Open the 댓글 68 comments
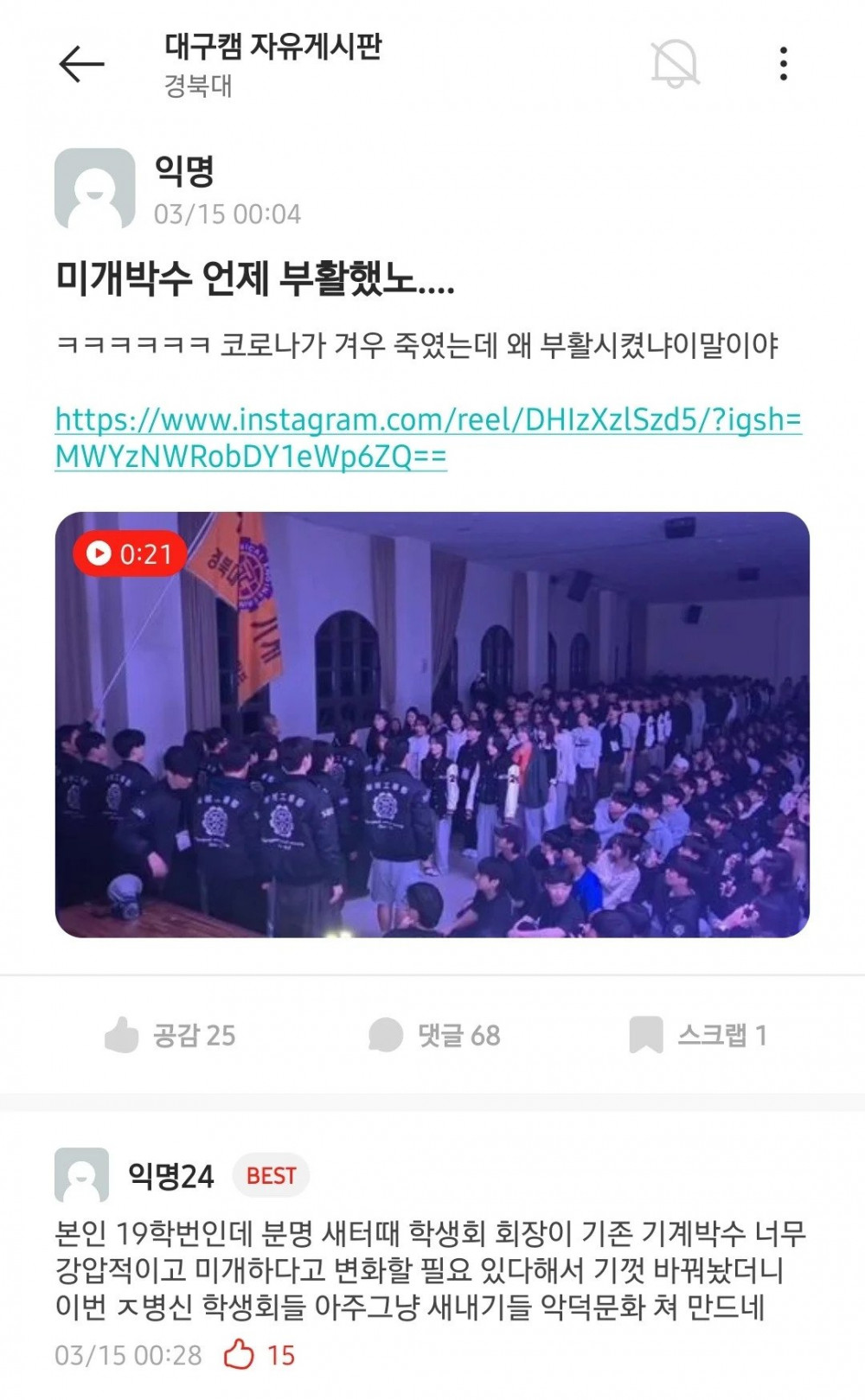865x1400 pixels. [435, 1034]
